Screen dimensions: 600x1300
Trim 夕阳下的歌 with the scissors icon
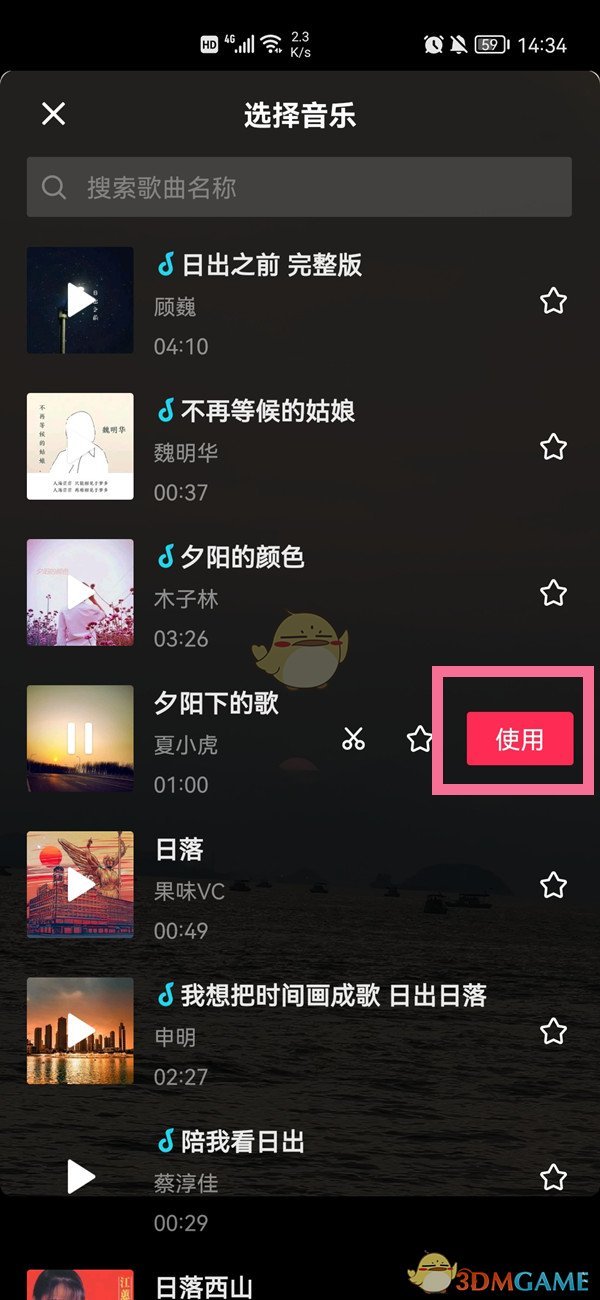pos(353,739)
